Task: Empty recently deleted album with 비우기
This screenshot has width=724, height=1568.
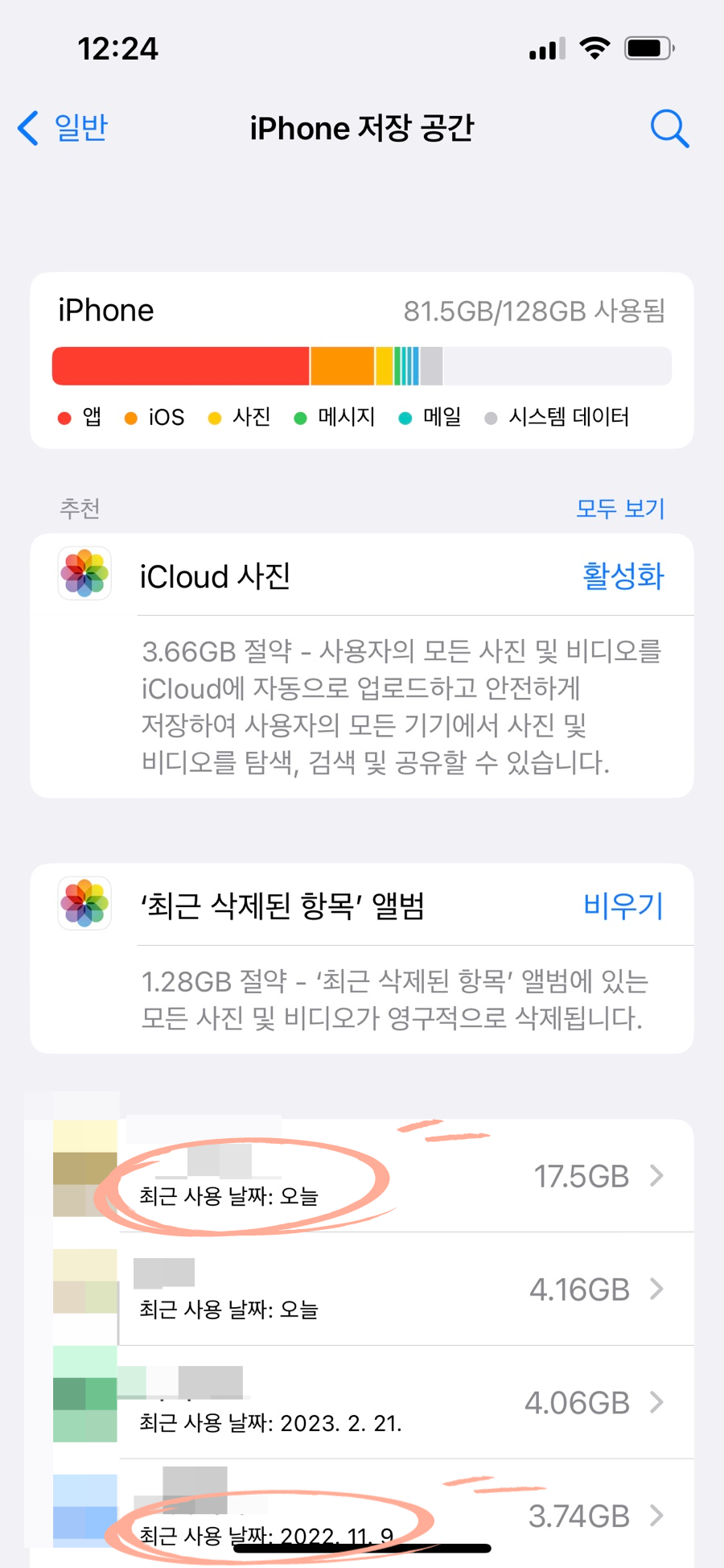Action: [x=623, y=906]
